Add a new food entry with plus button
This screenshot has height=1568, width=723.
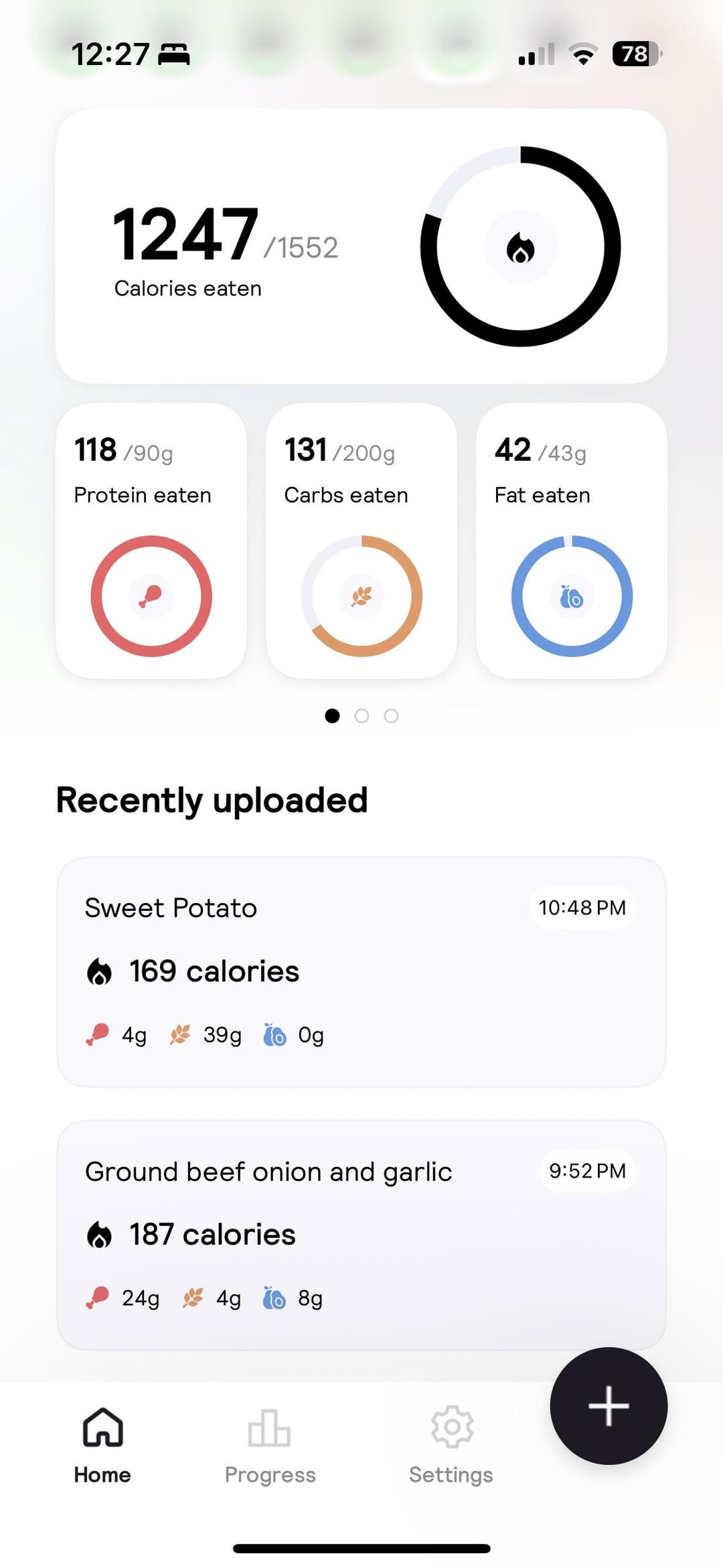[608, 1405]
